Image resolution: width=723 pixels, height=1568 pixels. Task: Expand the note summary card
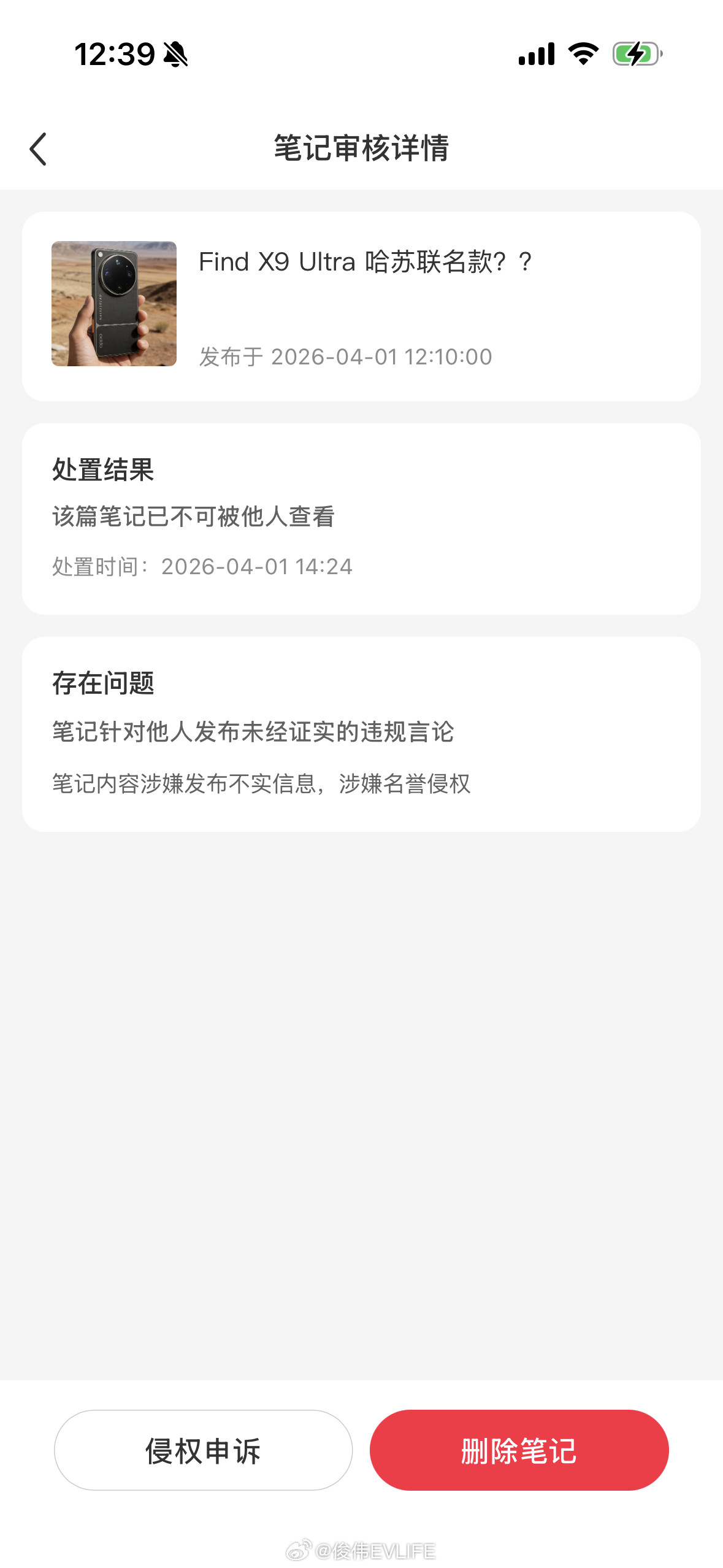coord(362,305)
